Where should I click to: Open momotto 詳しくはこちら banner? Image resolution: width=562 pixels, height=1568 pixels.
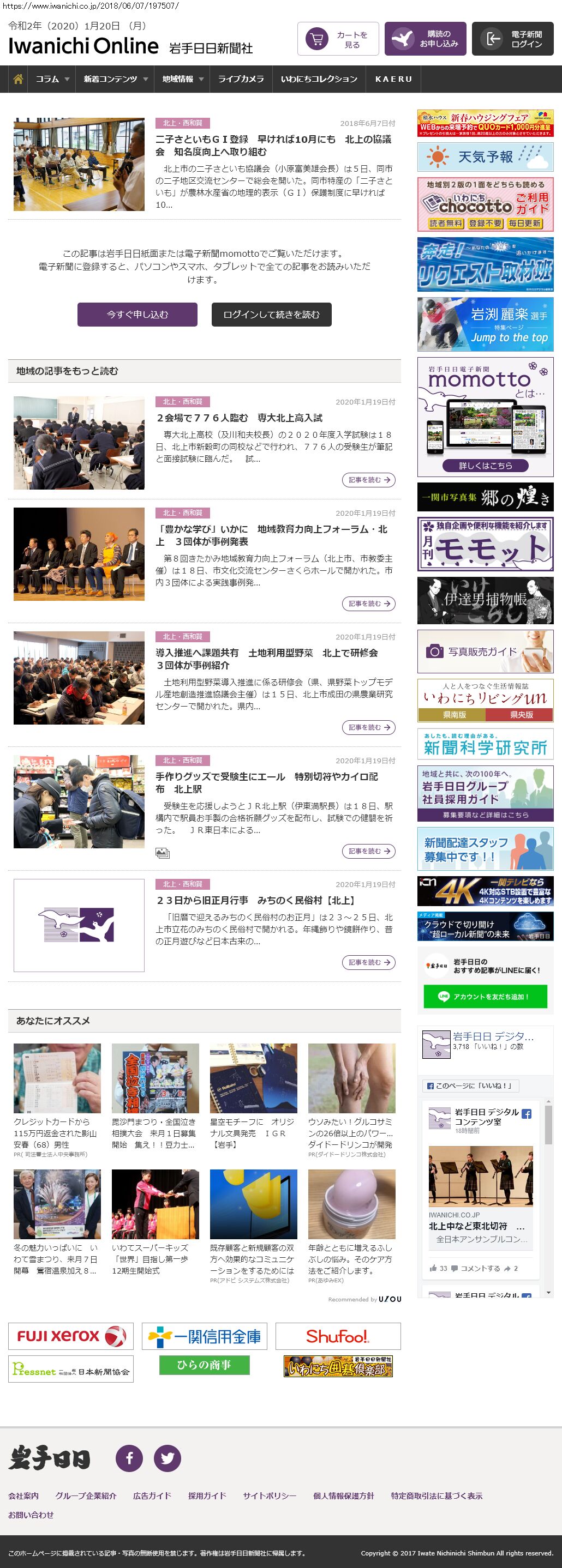coord(485,466)
